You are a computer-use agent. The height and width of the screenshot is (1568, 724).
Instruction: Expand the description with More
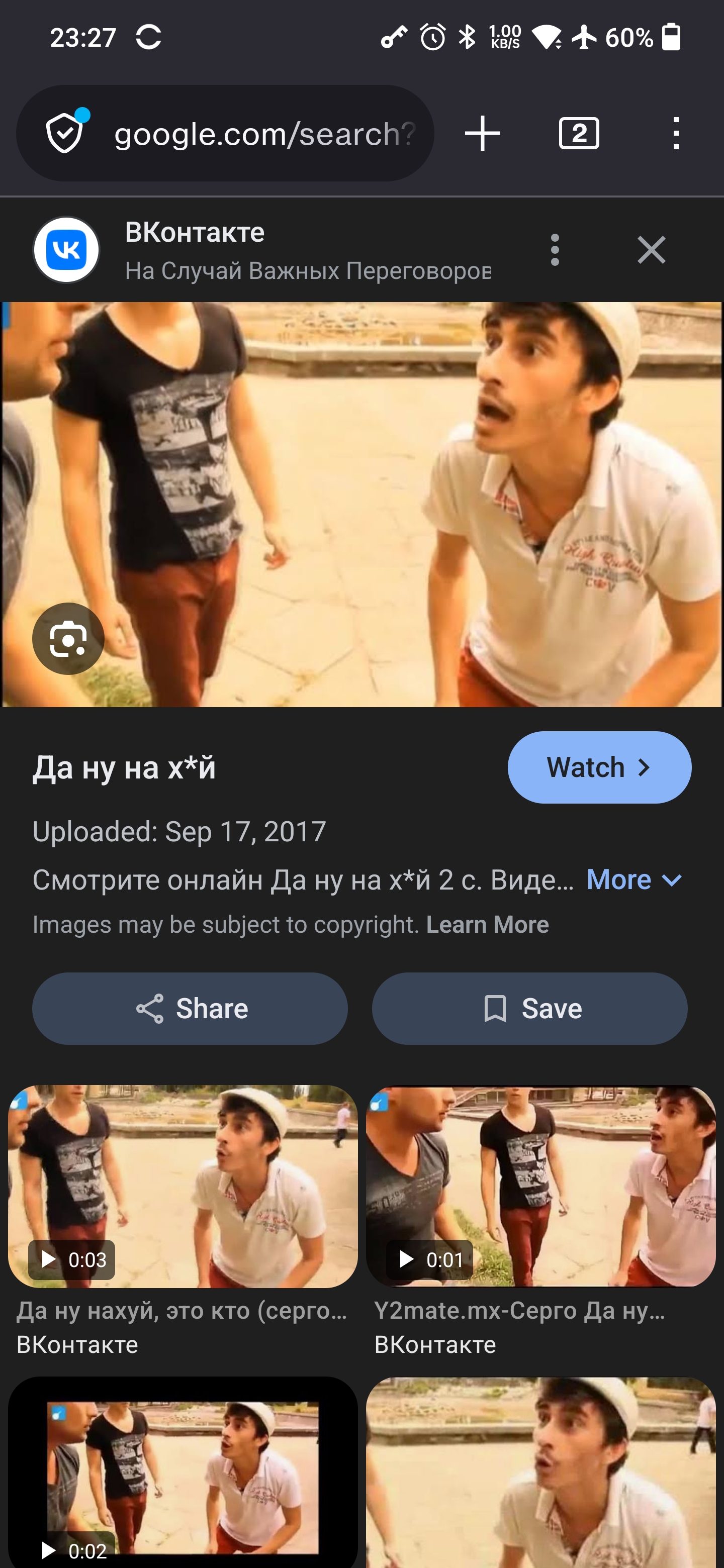(x=633, y=879)
